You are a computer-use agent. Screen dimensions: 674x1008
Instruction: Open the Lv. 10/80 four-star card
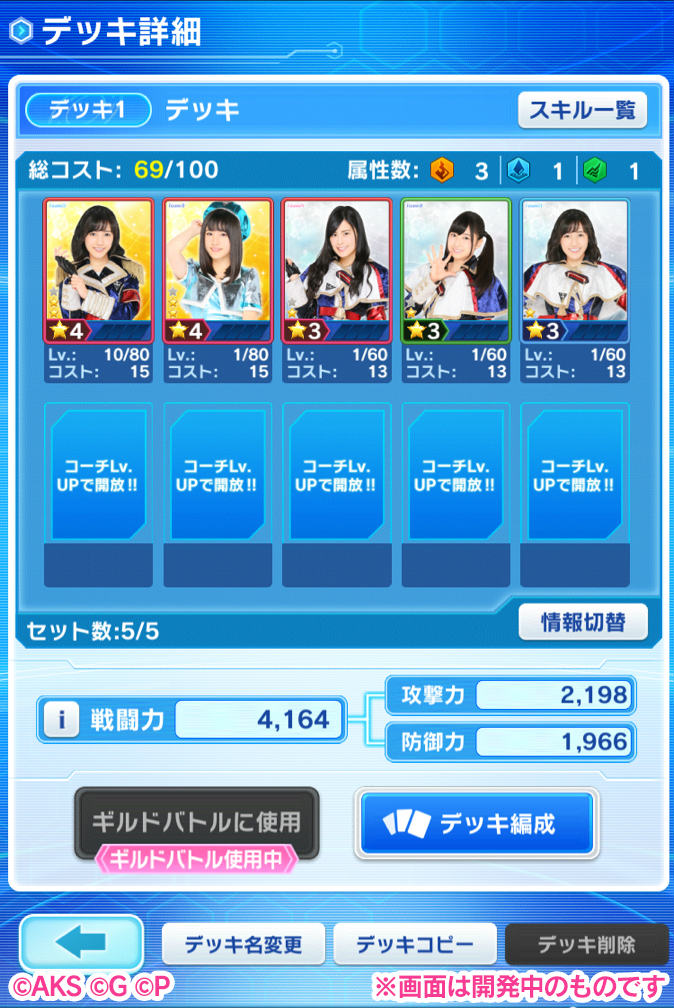(x=98, y=270)
